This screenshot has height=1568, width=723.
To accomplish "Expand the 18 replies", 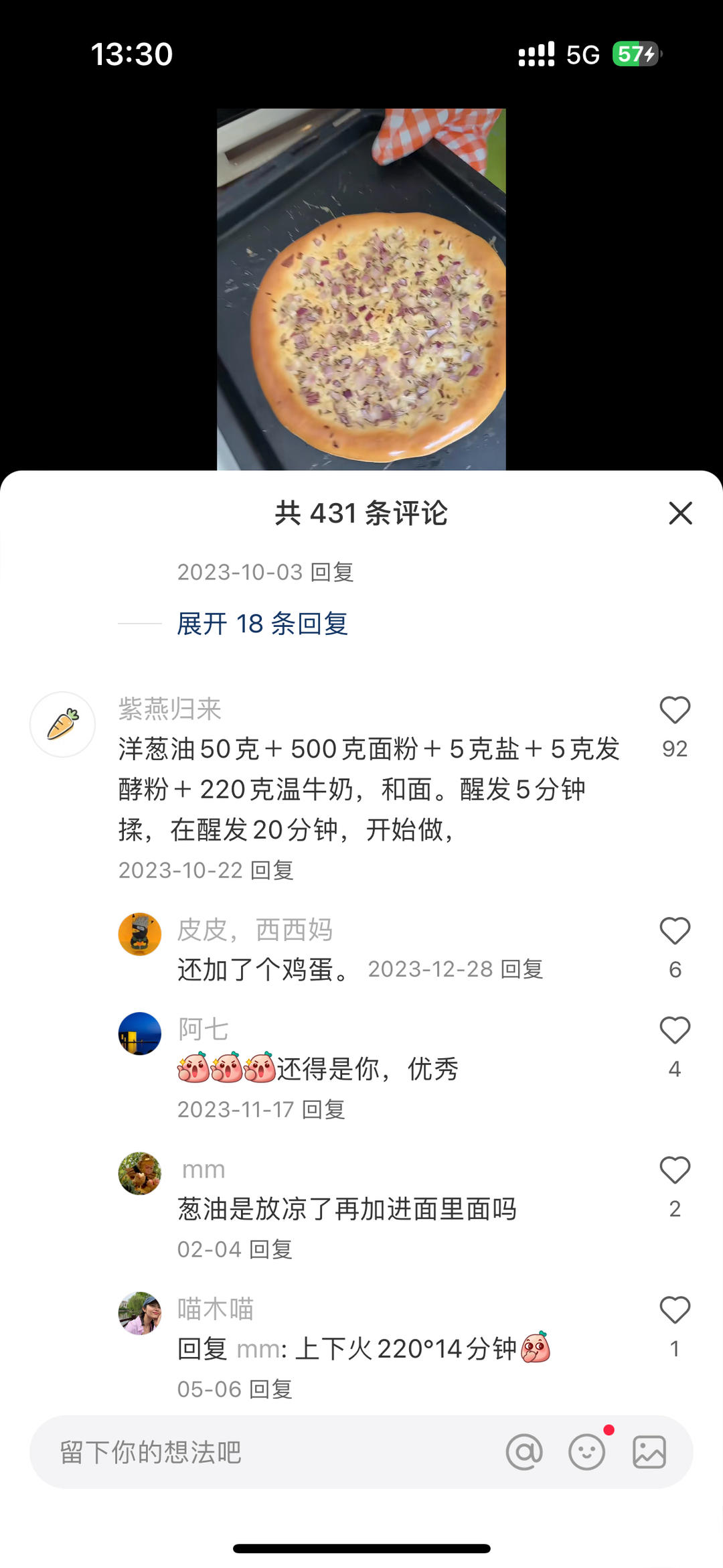I will tap(262, 624).
